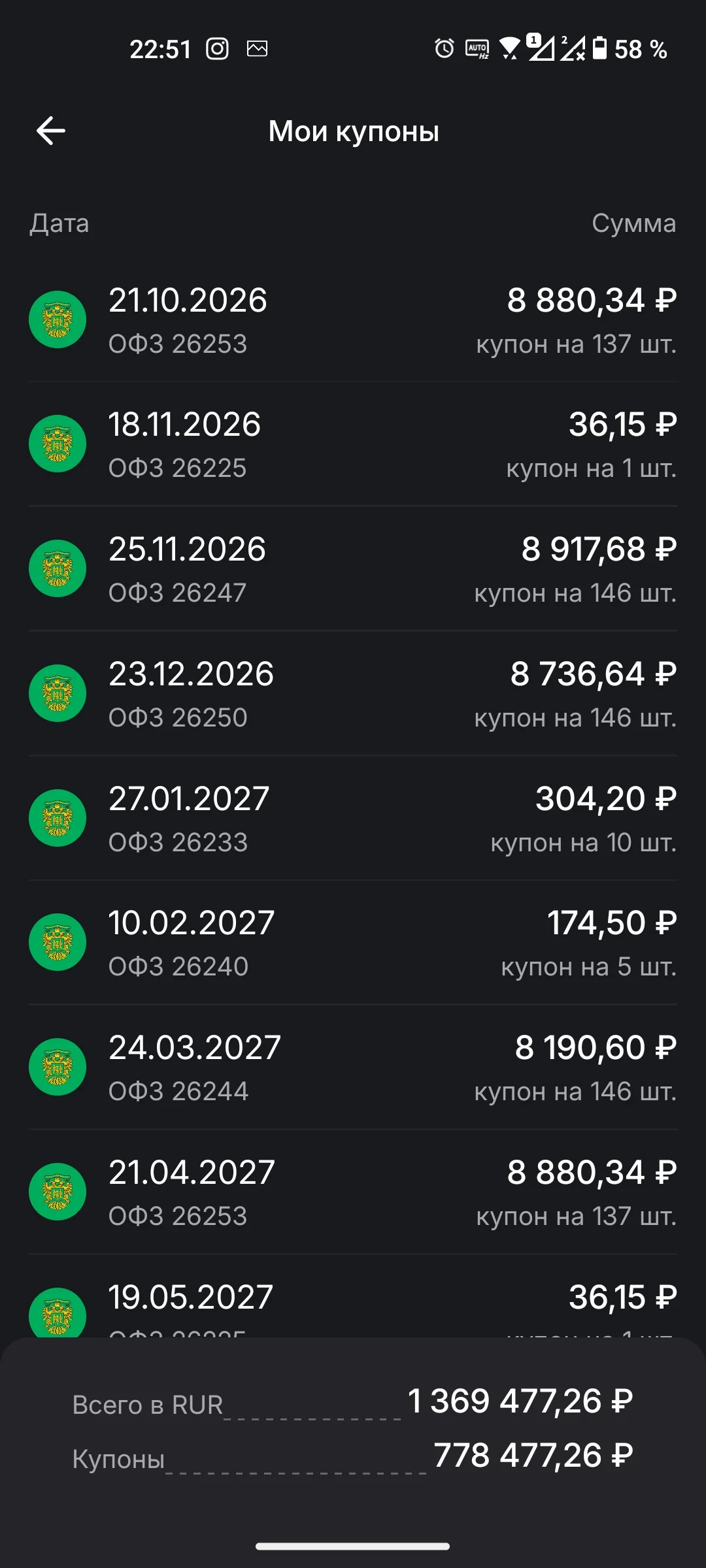Open the 18.11.2026 ОФЗ 26225 coupon
Screen dimensions: 706x1568
tap(353, 444)
